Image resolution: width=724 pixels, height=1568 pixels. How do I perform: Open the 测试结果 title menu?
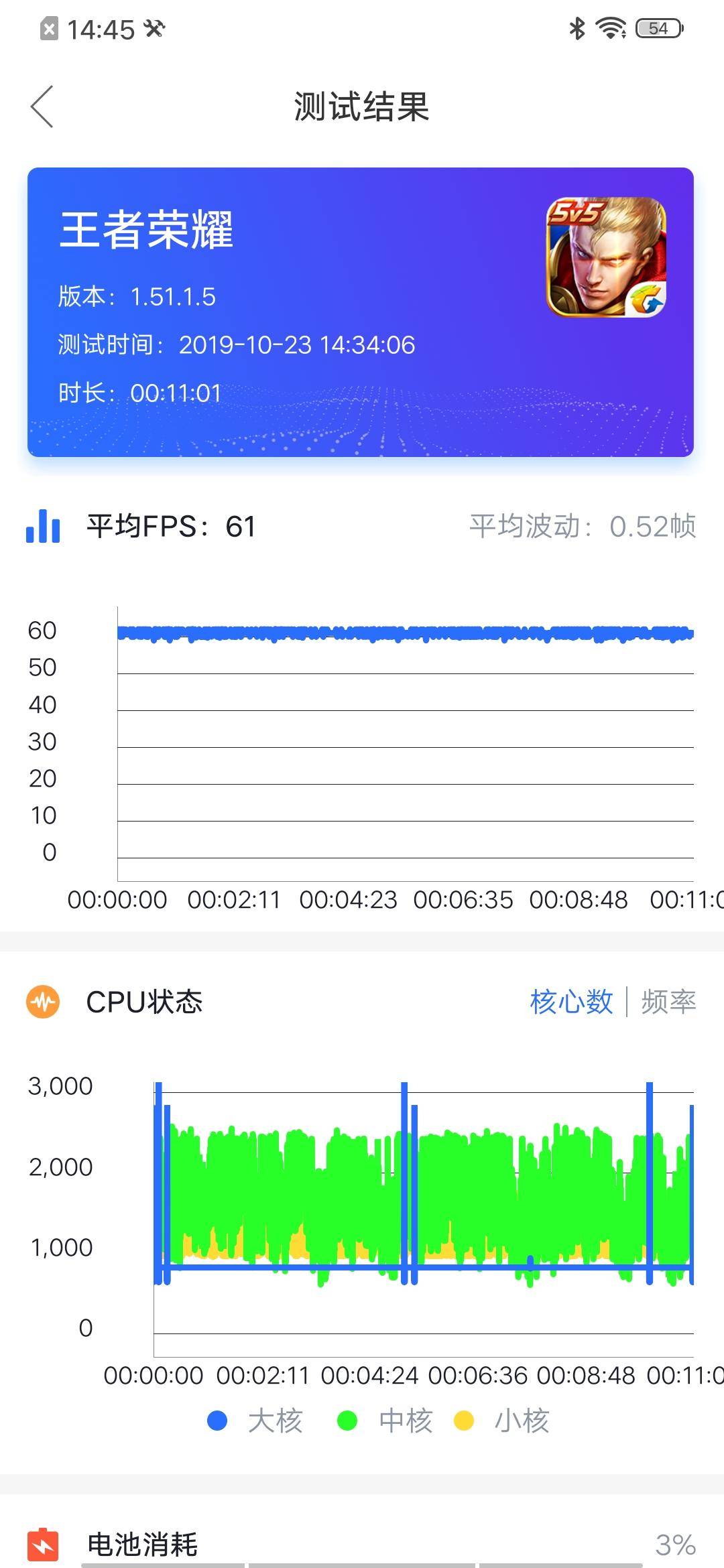click(x=362, y=106)
